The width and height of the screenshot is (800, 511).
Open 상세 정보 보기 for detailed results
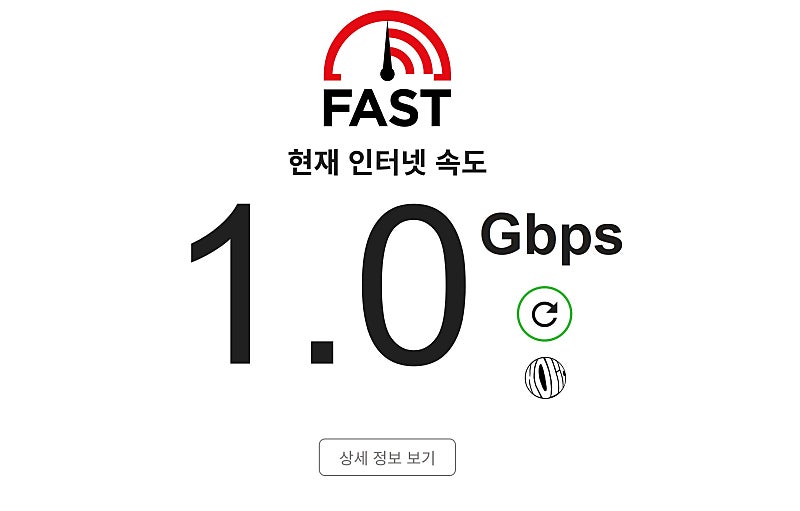[387, 457]
